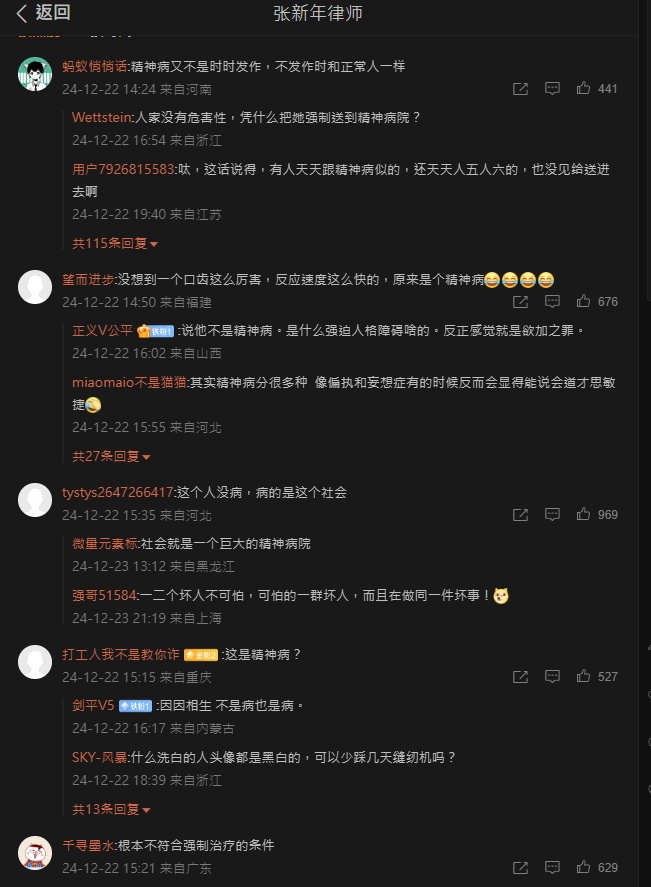Like 千寻墨水's comment
This screenshot has width=651, height=887.
click(584, 868)
